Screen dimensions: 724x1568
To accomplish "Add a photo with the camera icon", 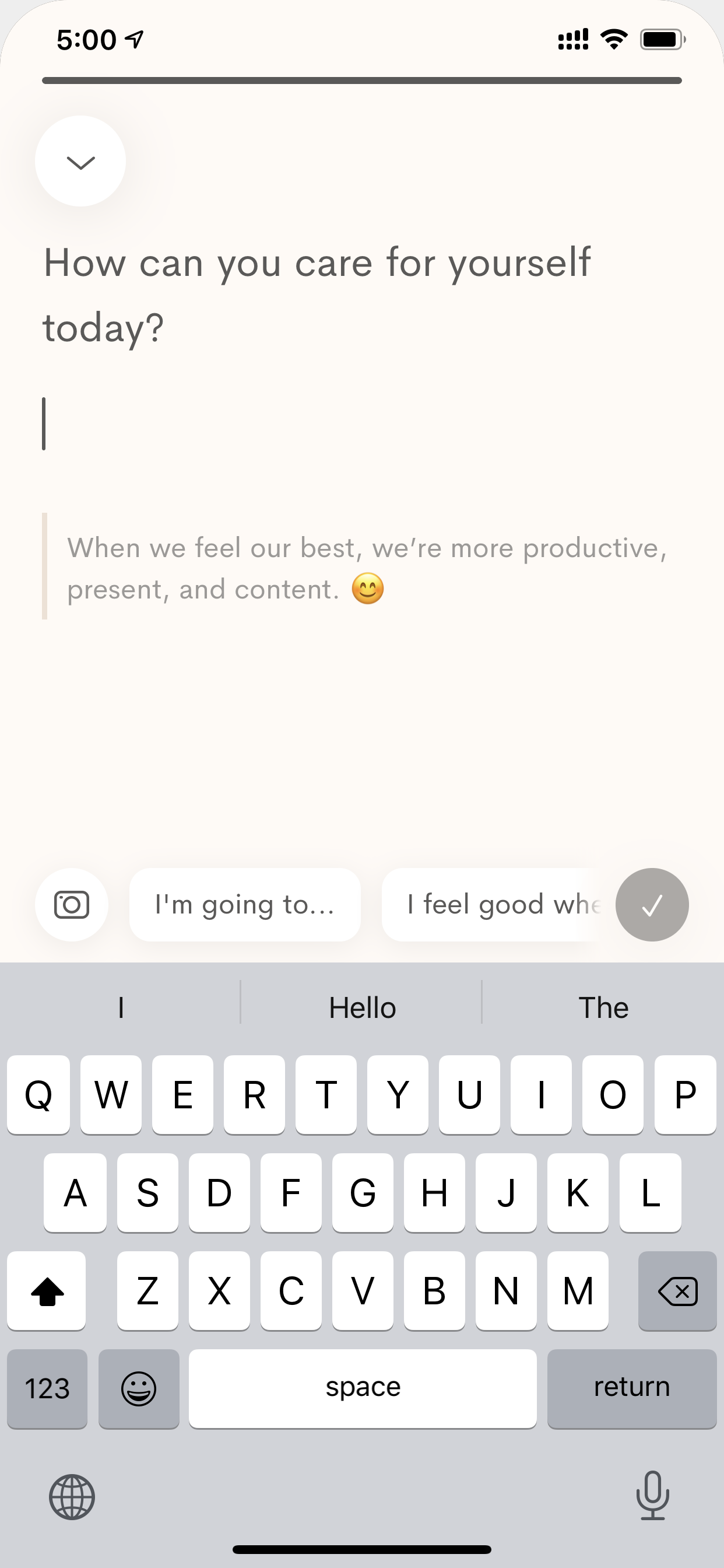I will coord(72,905).
